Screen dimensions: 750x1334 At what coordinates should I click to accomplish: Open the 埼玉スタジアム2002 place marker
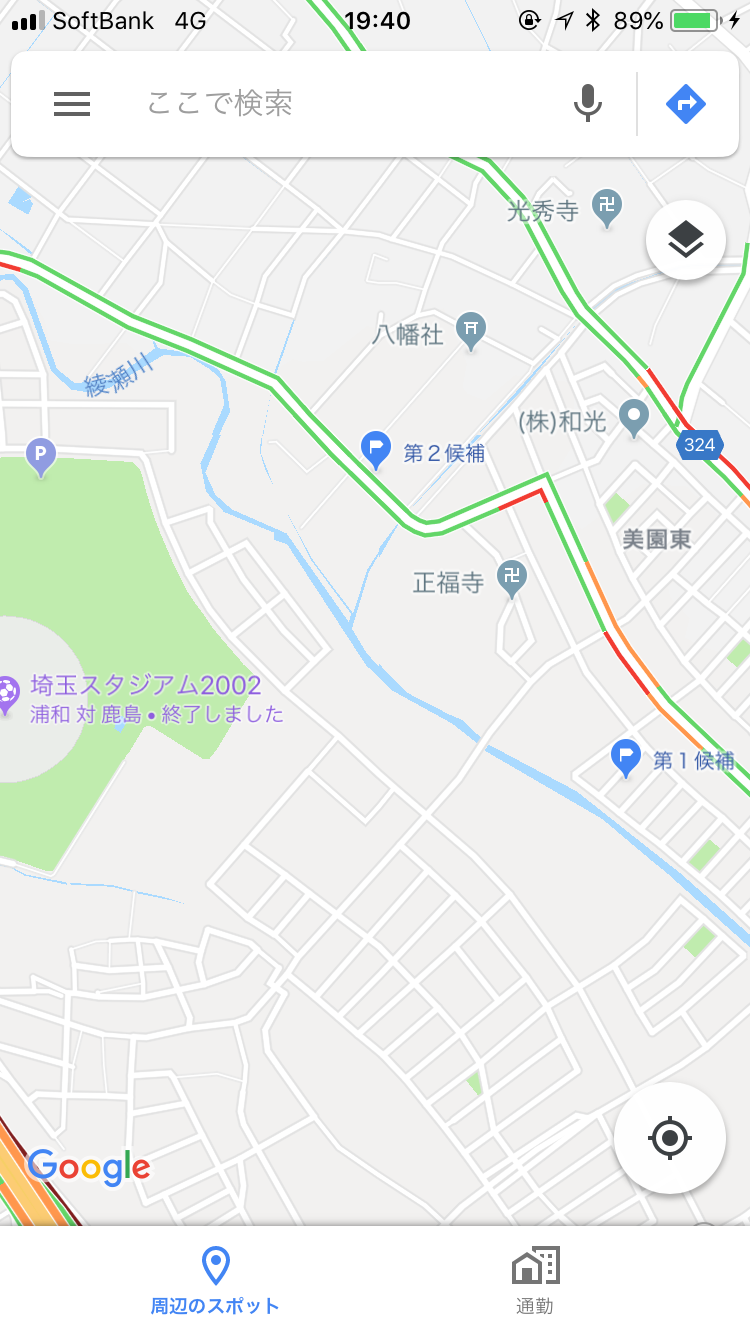click(8, 692)
